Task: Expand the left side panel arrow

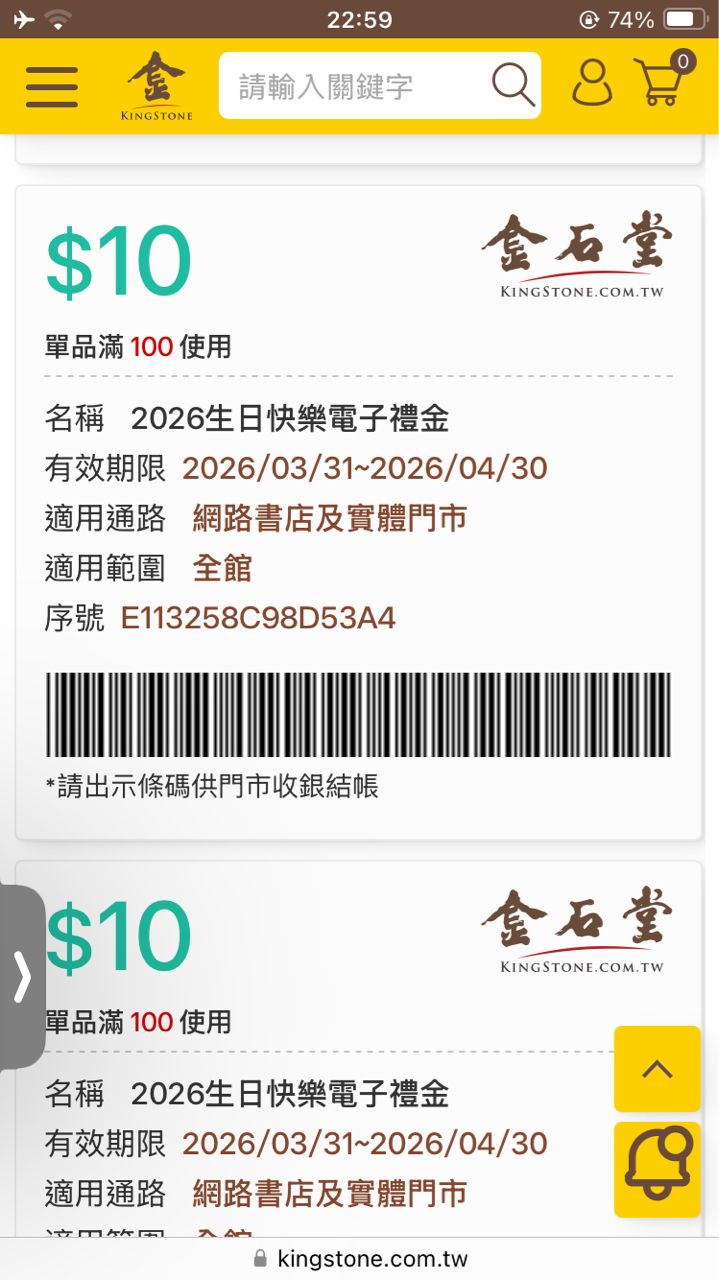Action: [22, 977]
